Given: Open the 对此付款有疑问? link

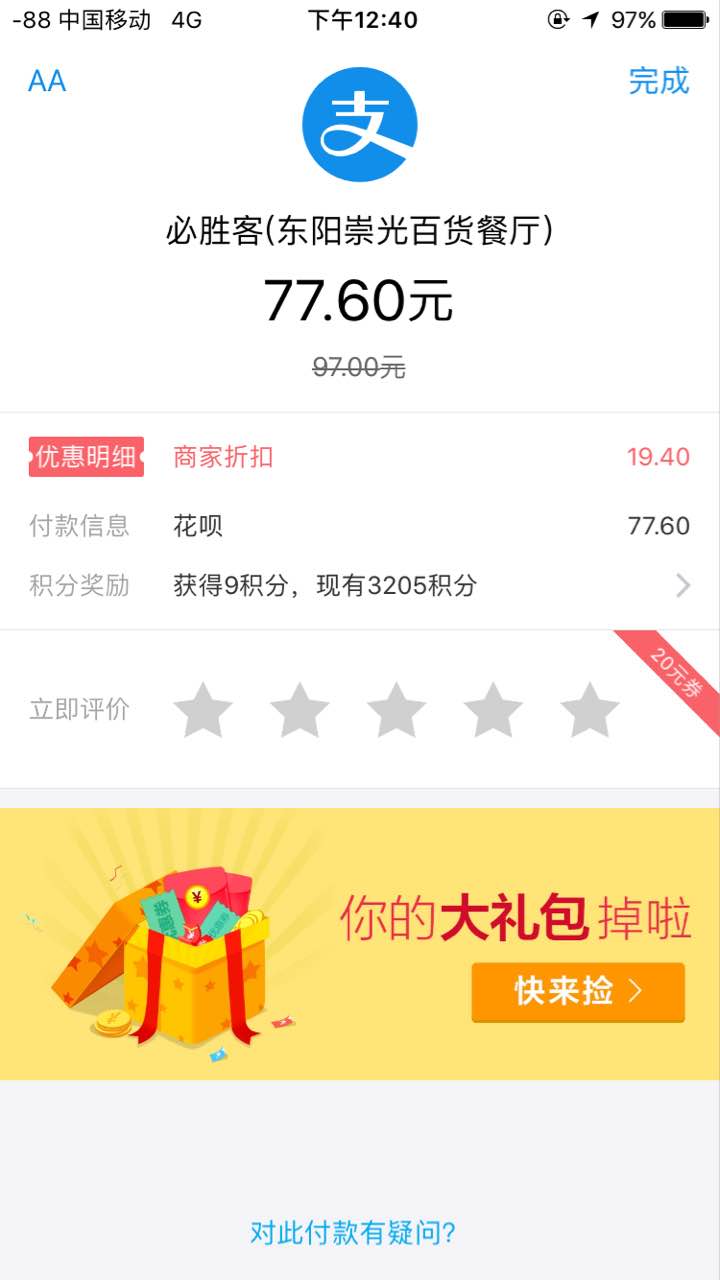Looking at the screenshot, I should coord(353,1232).
